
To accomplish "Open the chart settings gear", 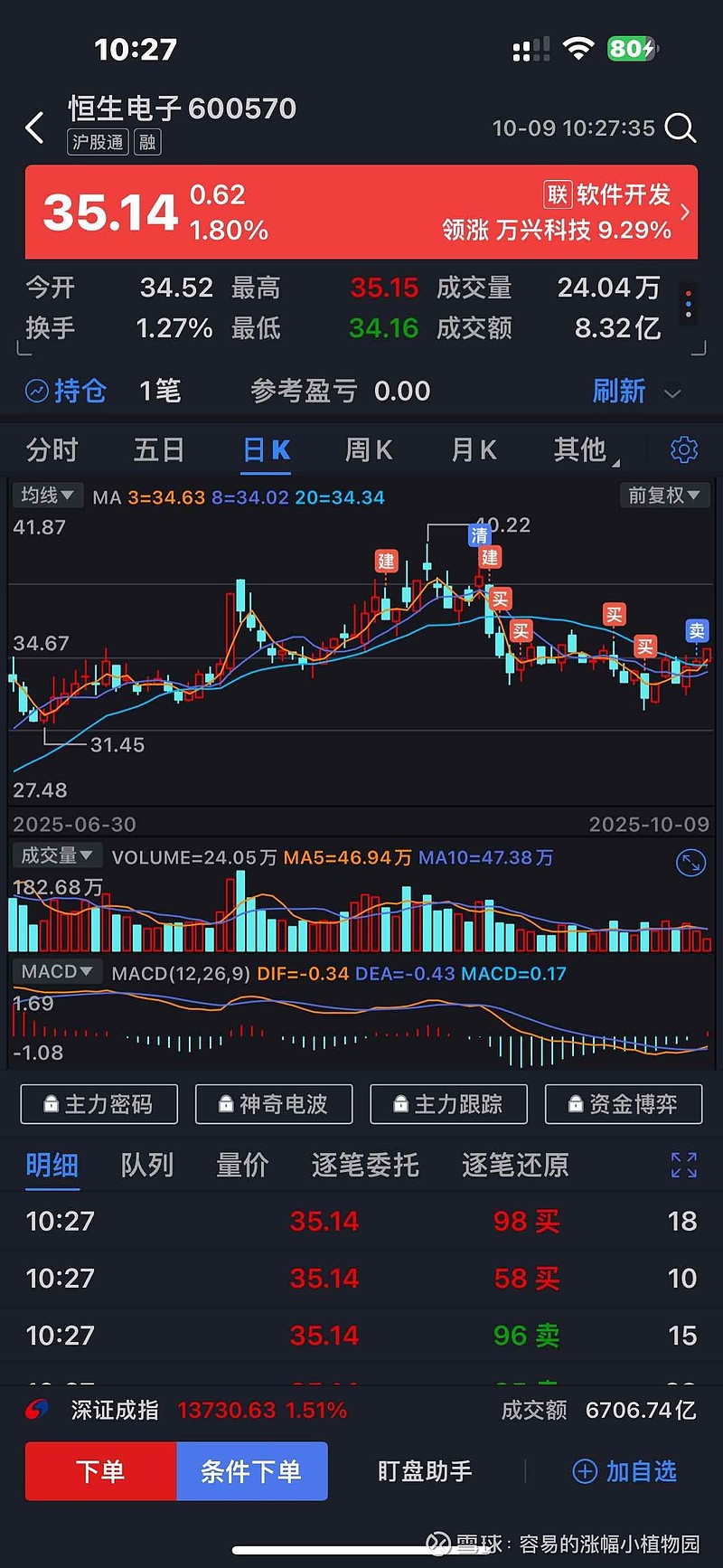I will point(684,449).
